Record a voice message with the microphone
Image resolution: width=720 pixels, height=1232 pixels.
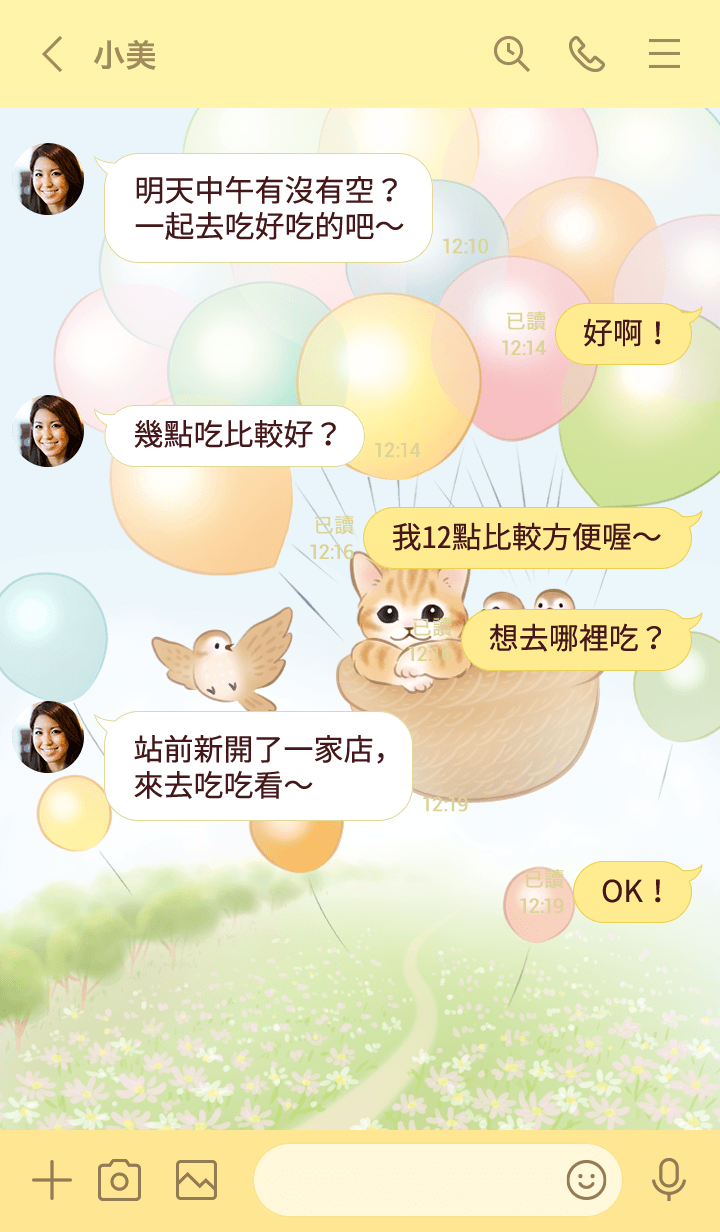coord(668,1181)
